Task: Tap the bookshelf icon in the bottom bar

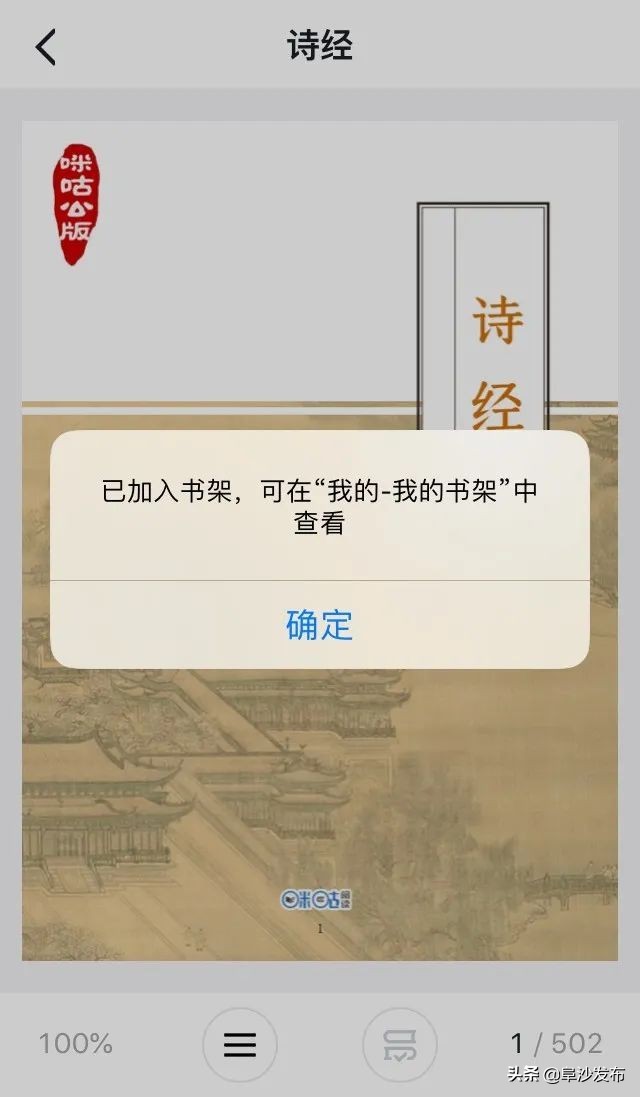Action: 400,1045
